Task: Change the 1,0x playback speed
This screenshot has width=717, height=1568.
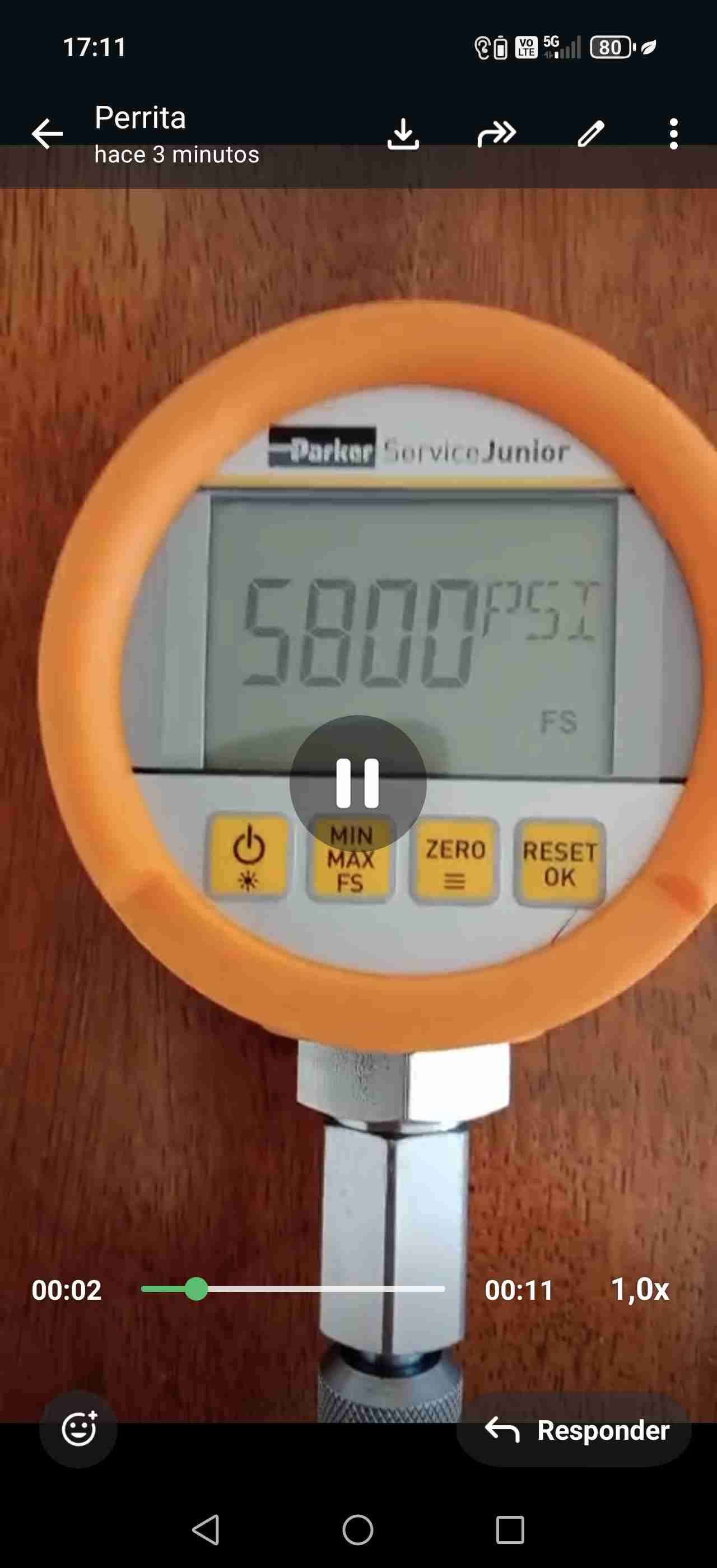Action: click(x=639, y=1289)
